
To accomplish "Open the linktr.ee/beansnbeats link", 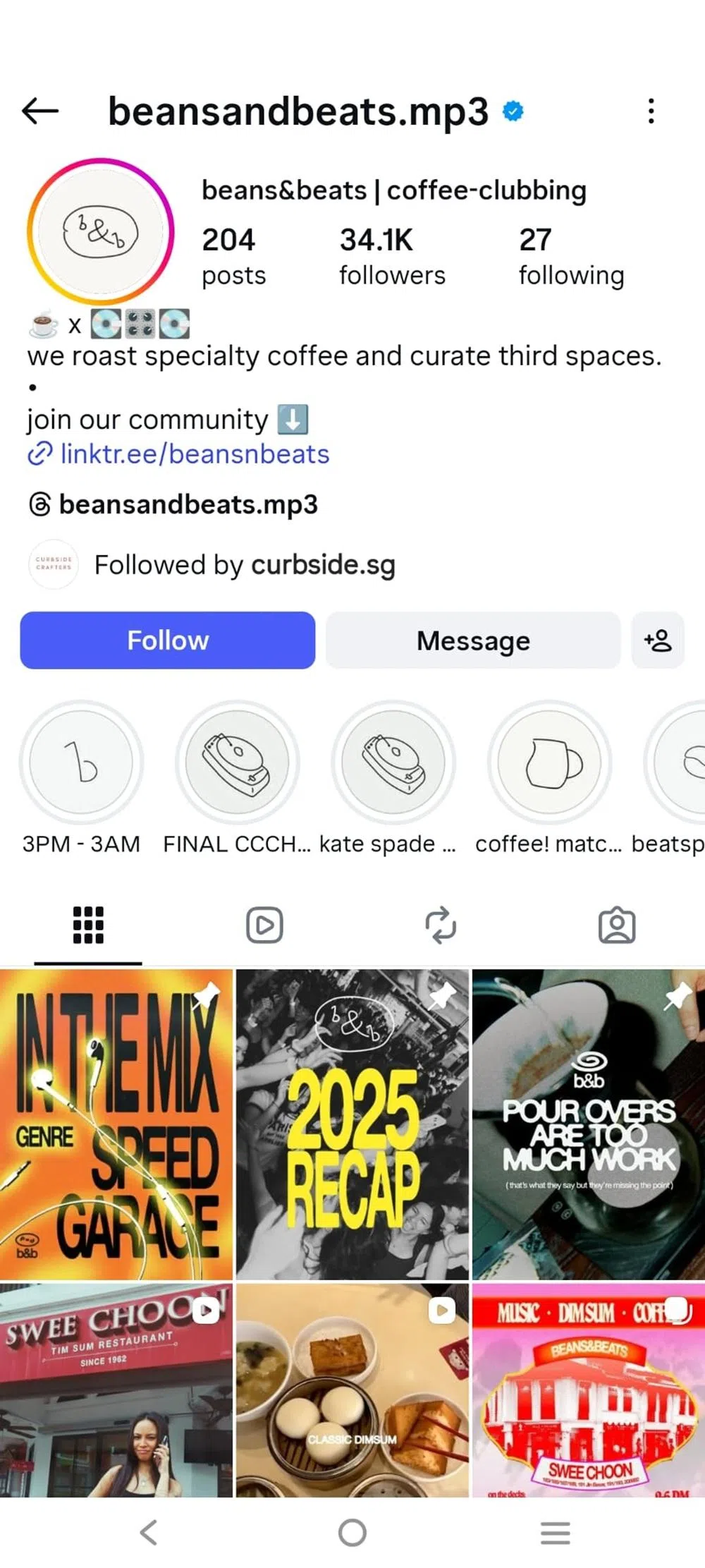I will [194, 454].
